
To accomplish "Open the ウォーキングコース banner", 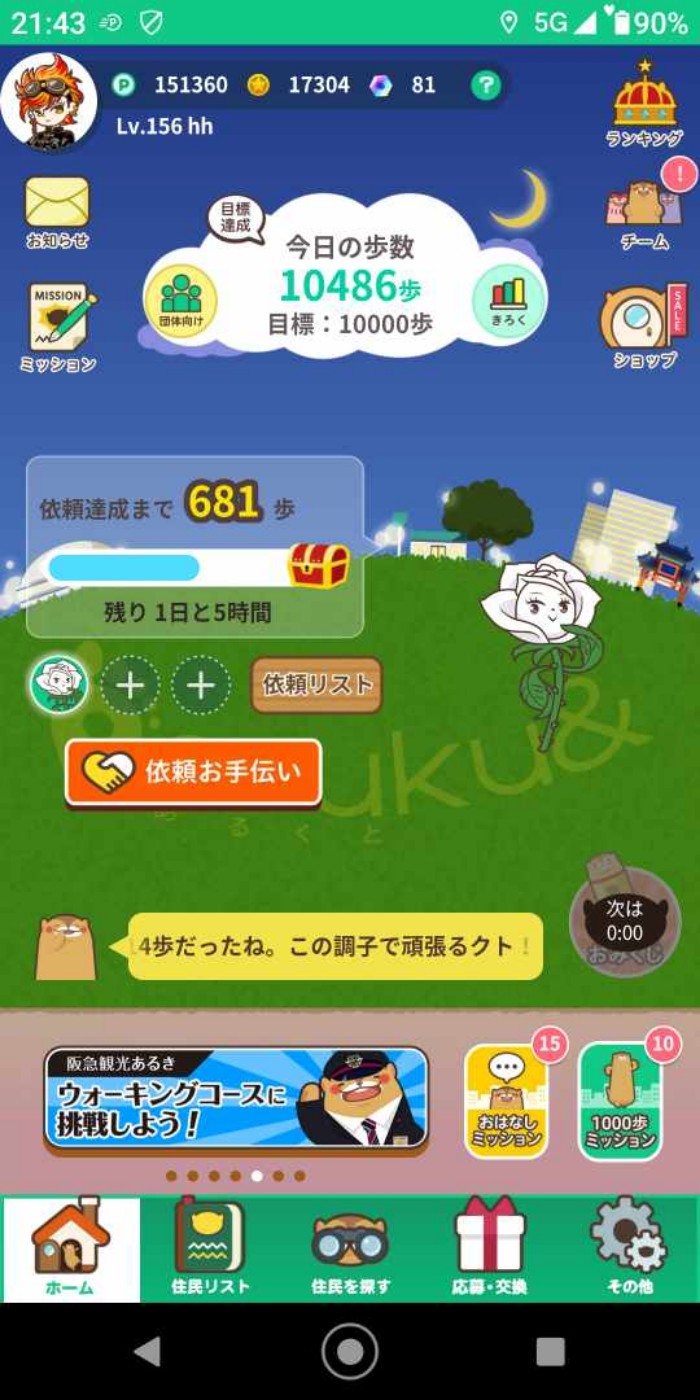I will [236, 1098].
